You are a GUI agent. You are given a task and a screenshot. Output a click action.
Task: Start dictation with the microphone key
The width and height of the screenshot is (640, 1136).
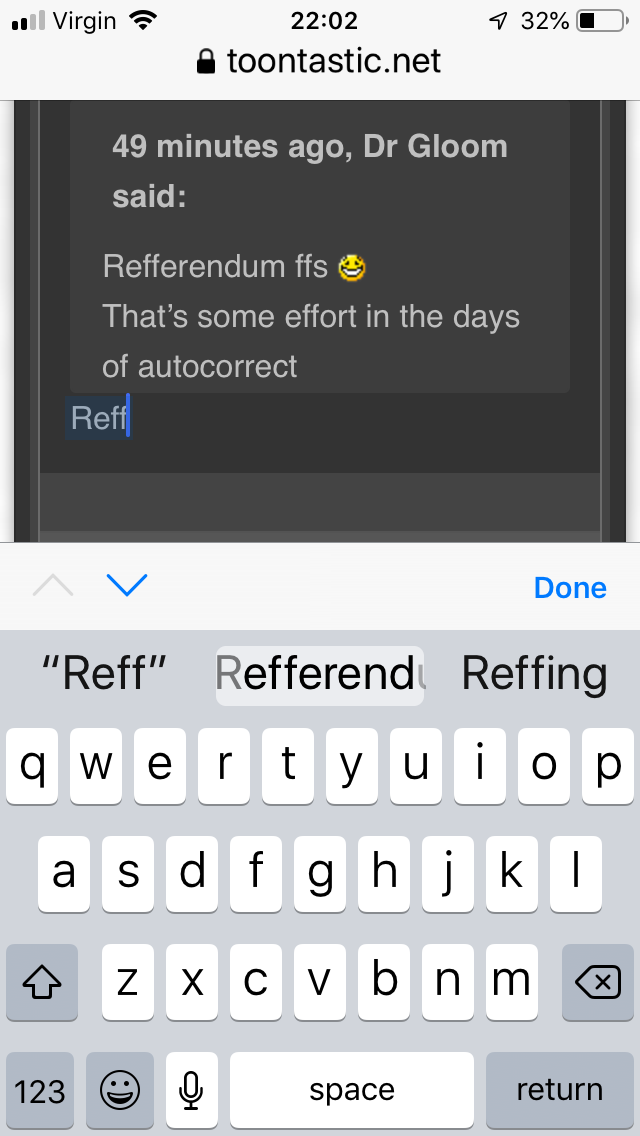coord(191,1090)
